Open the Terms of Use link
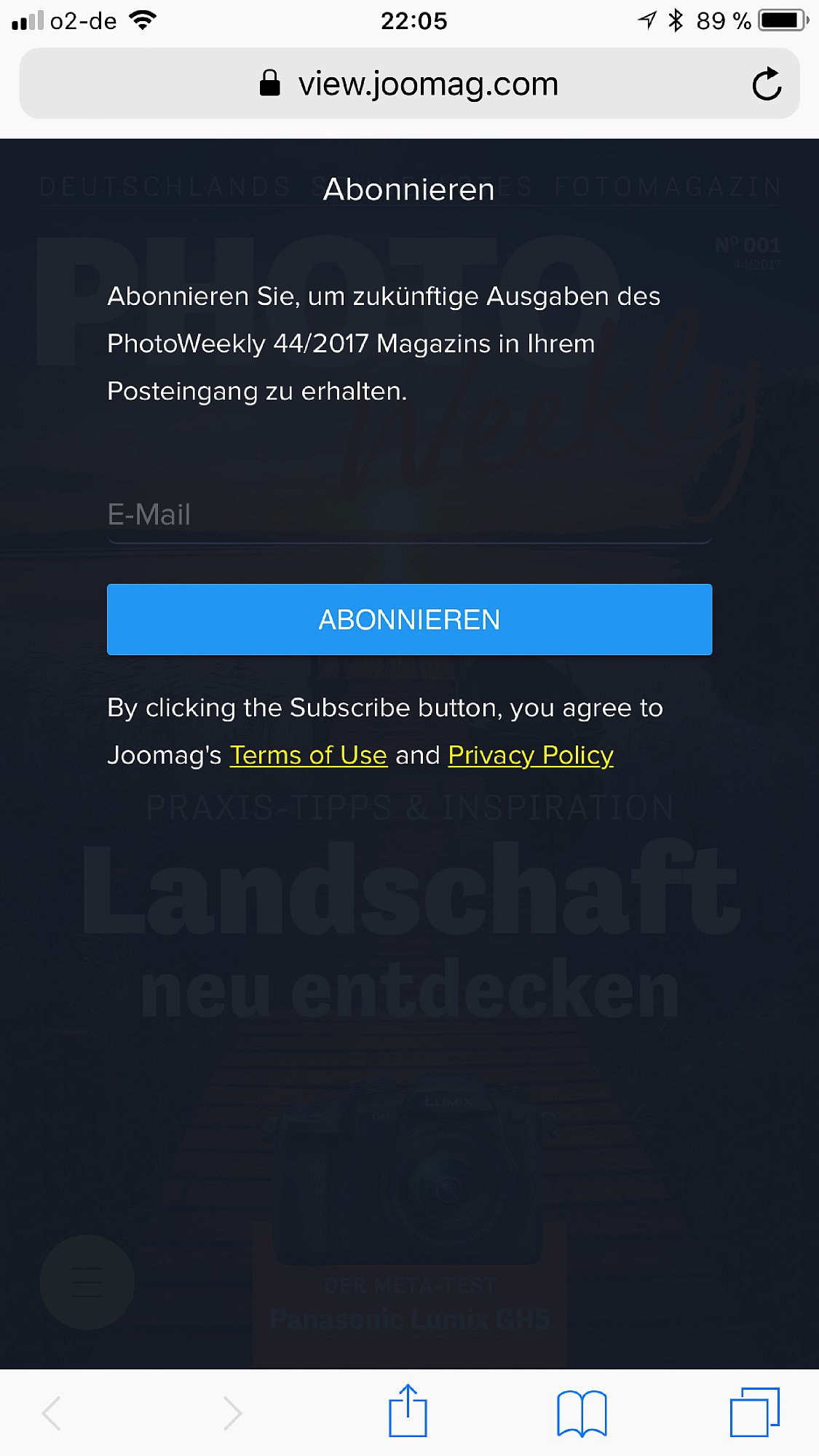This screenshot has height=1456, width=819. 309,756
